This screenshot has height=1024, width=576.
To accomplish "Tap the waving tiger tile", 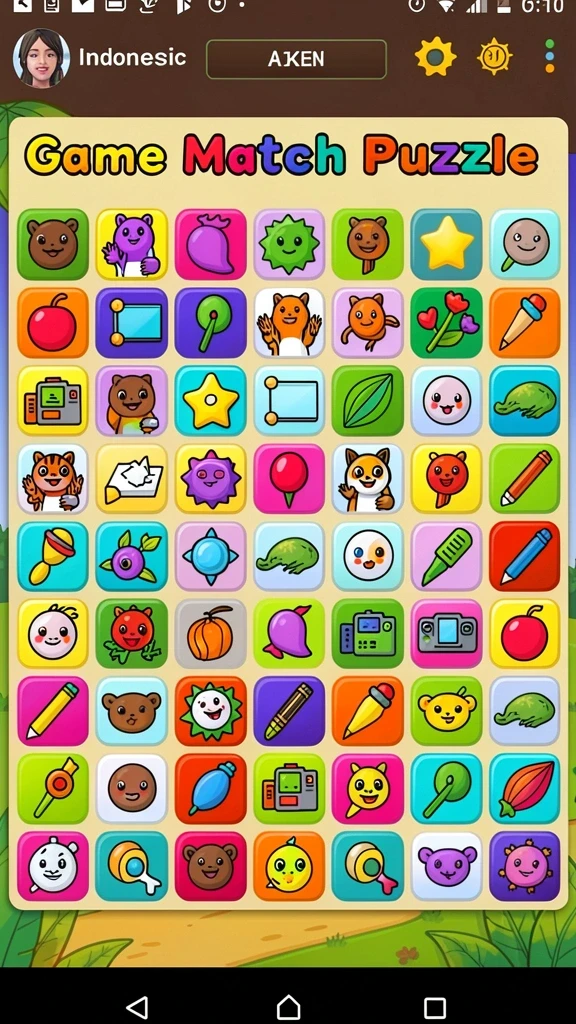I will (53, 478).
